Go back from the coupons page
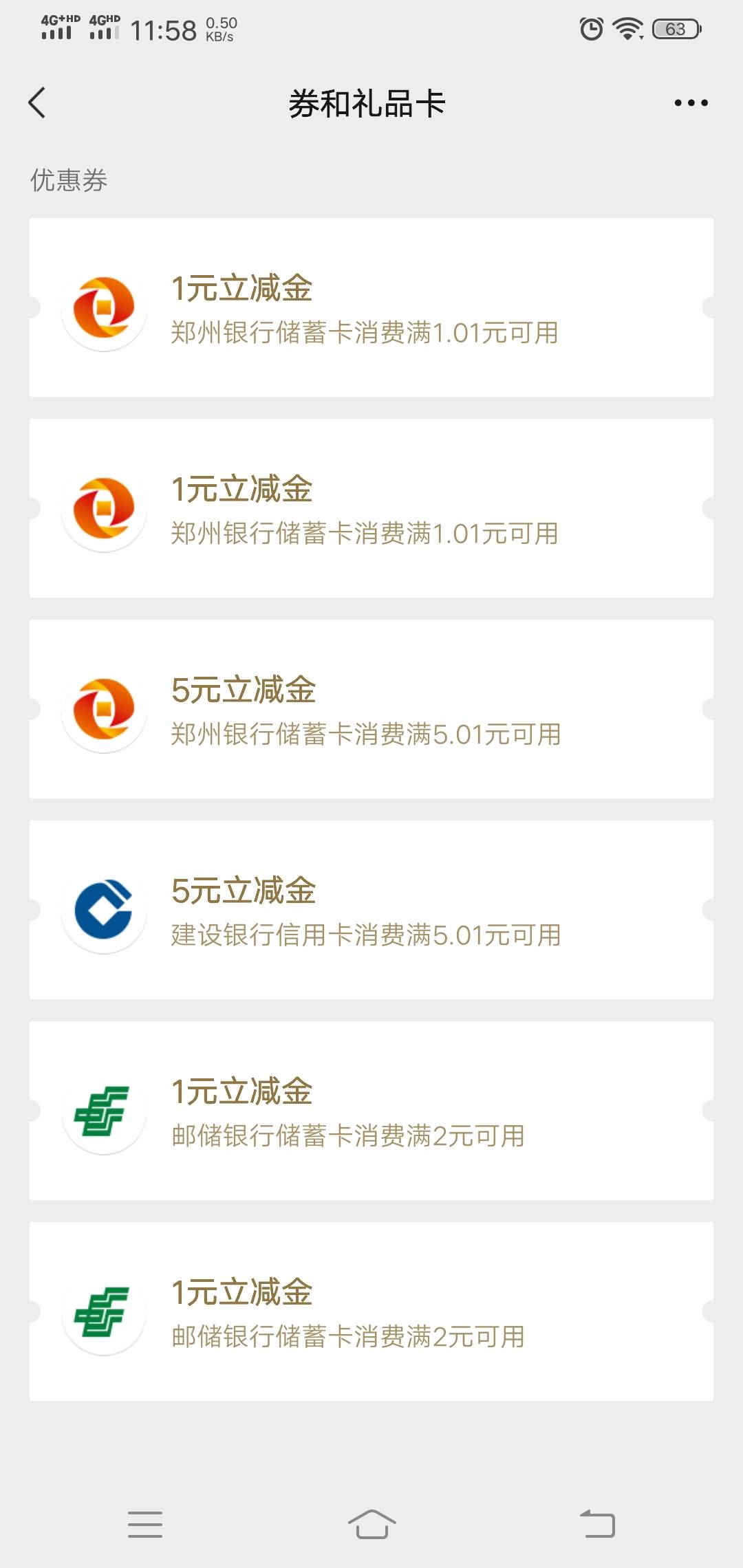Viewport: 743px width, 1568px height. click(37, 103)
